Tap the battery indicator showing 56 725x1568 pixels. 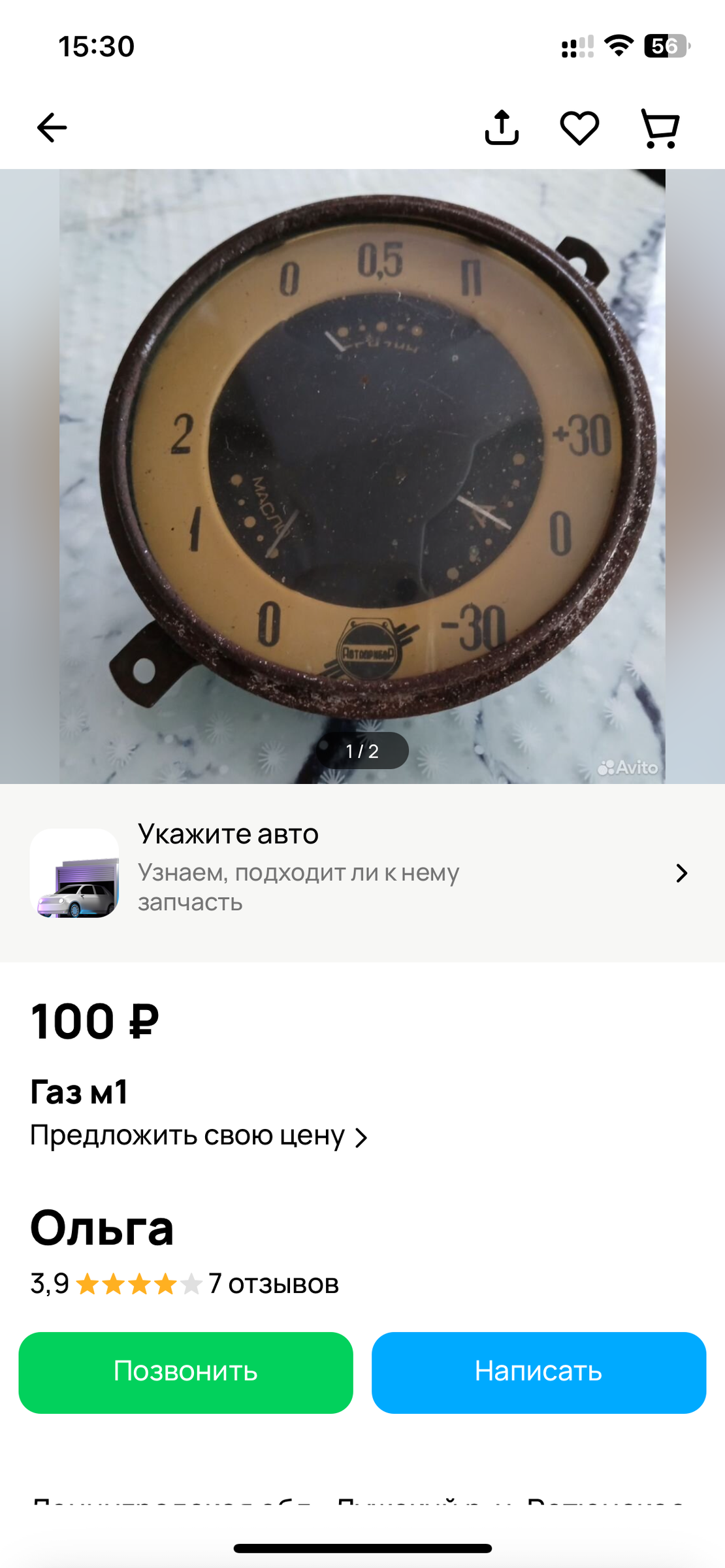(664, 45)
